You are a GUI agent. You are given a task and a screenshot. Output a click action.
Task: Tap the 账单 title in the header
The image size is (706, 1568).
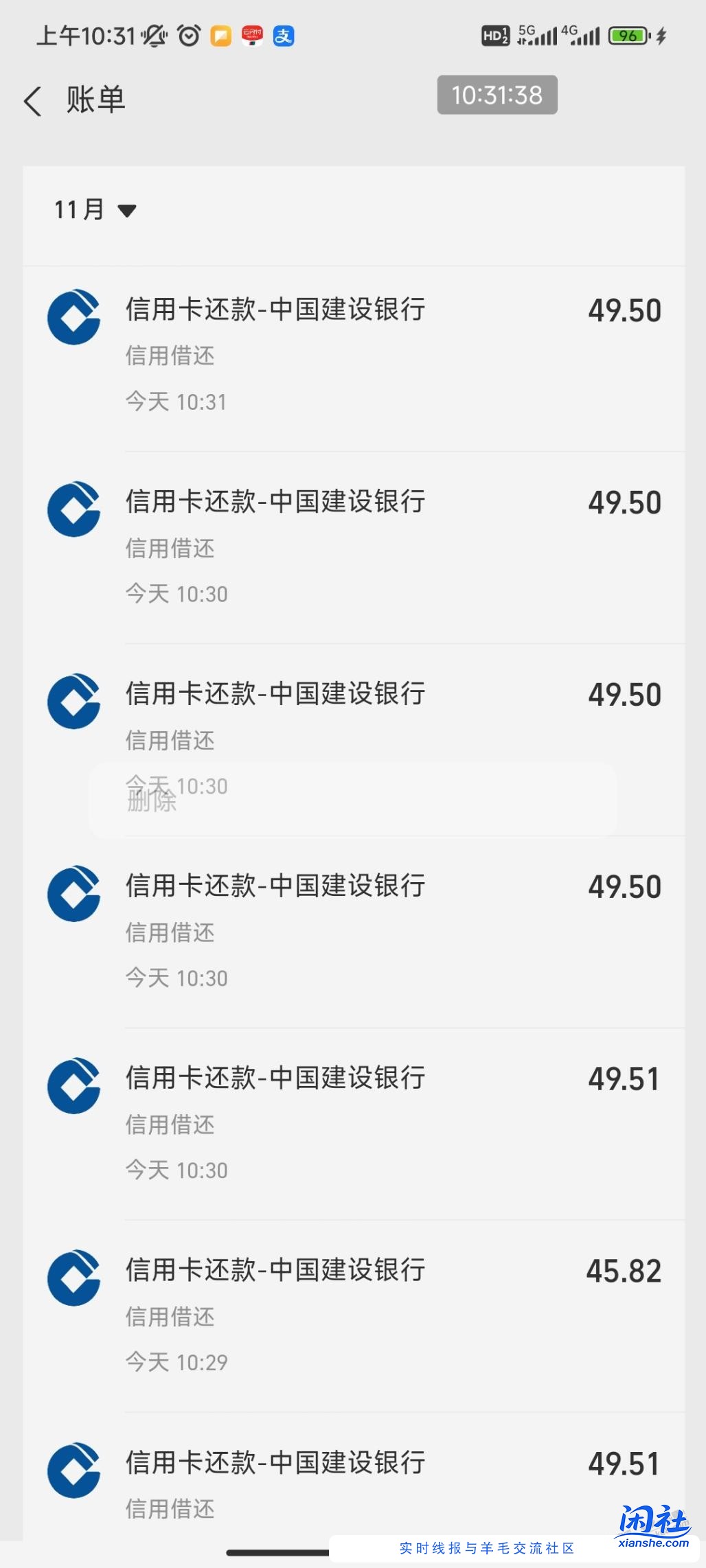94,99
